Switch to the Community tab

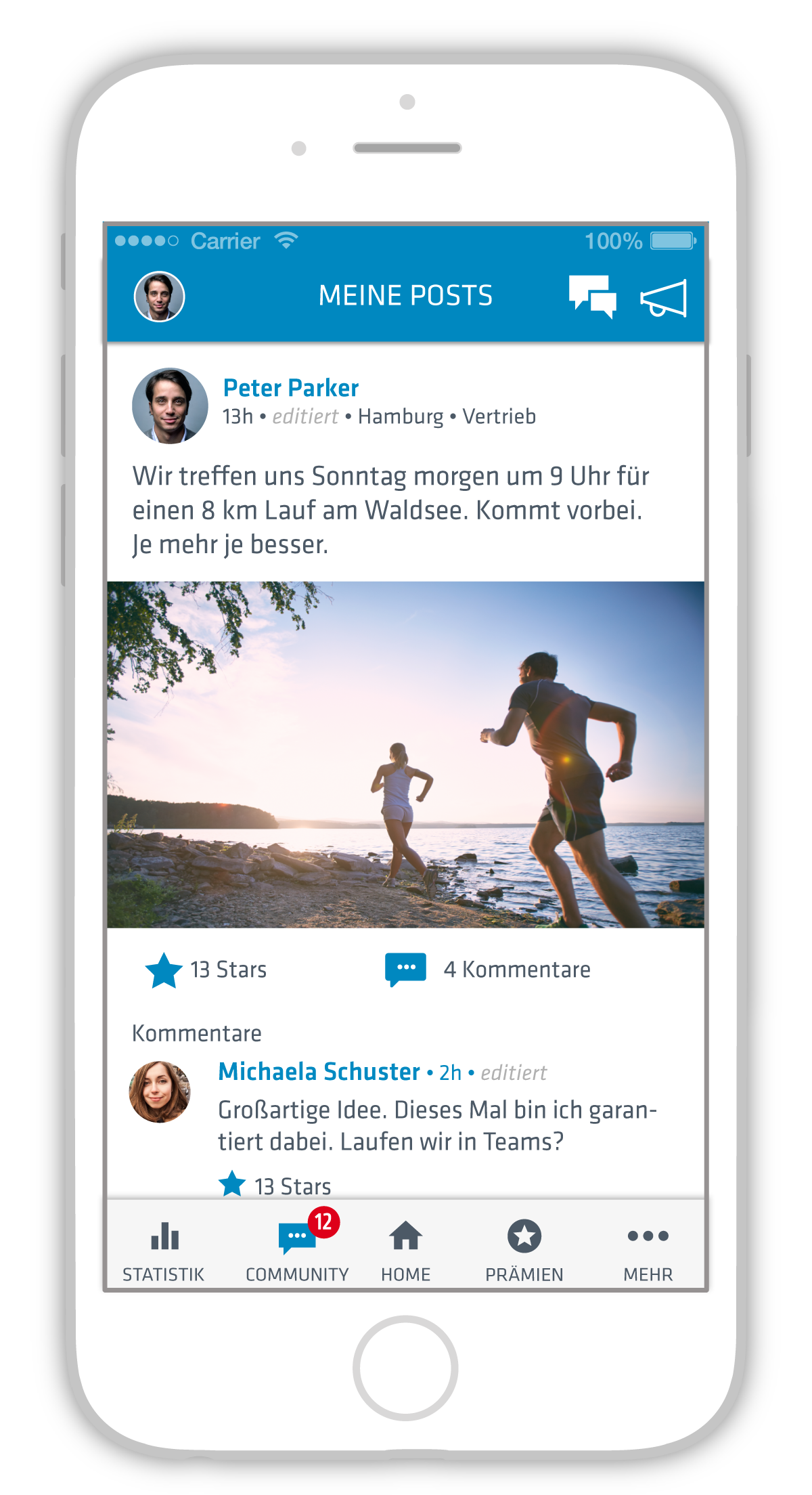click(297, 1251)
